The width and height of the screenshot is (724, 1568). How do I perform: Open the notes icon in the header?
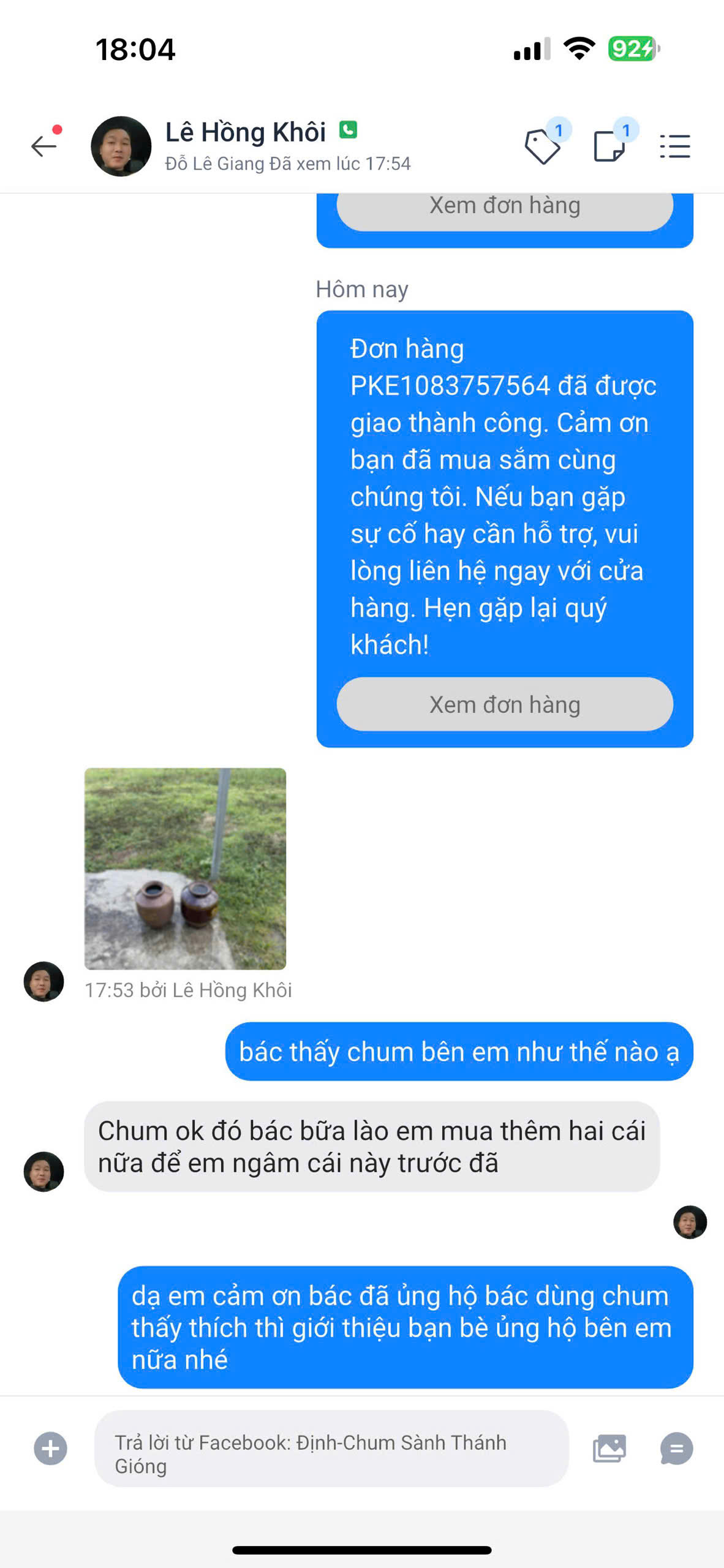[609, 146]
